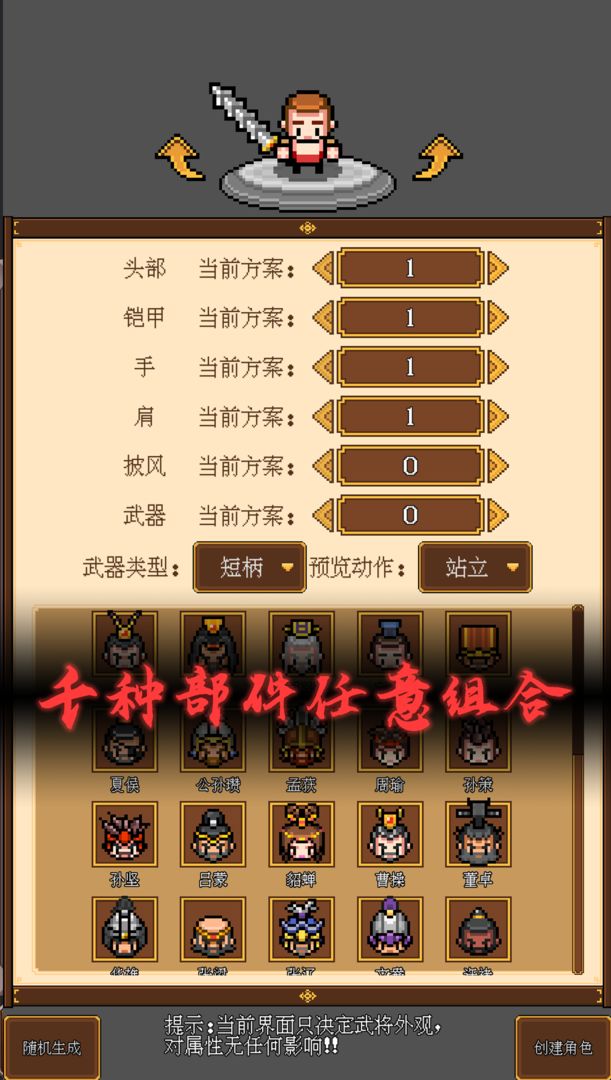Tap 随机生成 to randomize the appearance

click(52, 1047)
